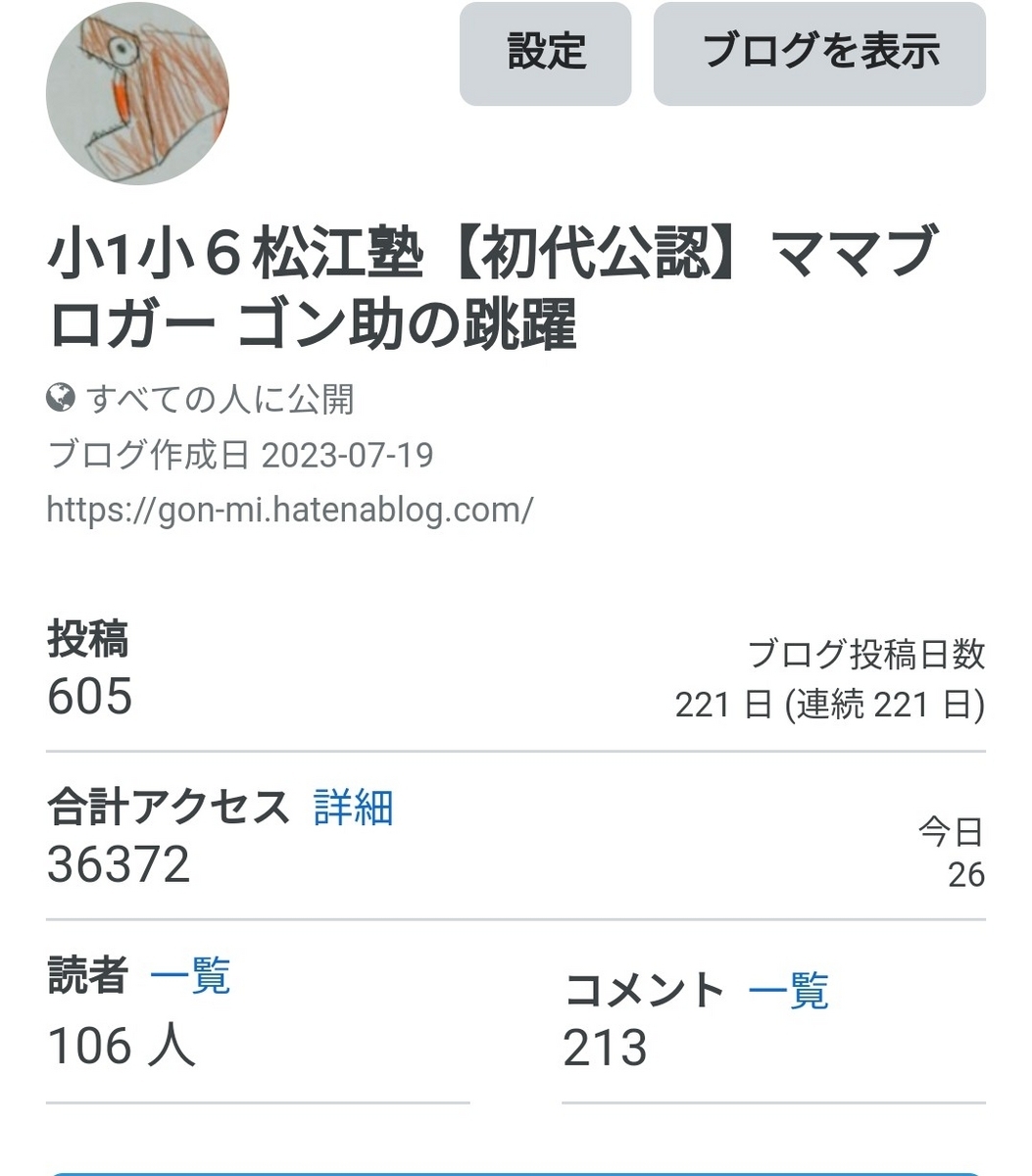This screenshot has width=1032, height=1176.
Task: Tap the ブログを表示 button
Action: pos(819,54)
